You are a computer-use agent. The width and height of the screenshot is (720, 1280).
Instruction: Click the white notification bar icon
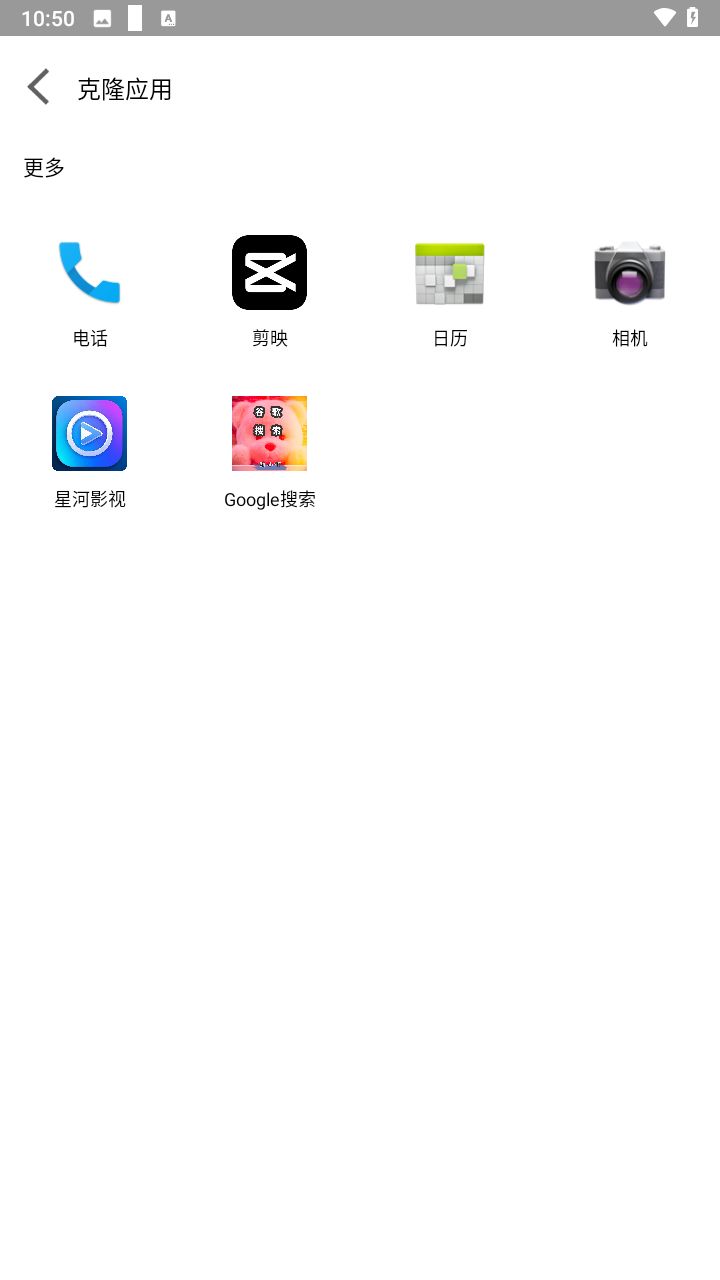point(134,17)
